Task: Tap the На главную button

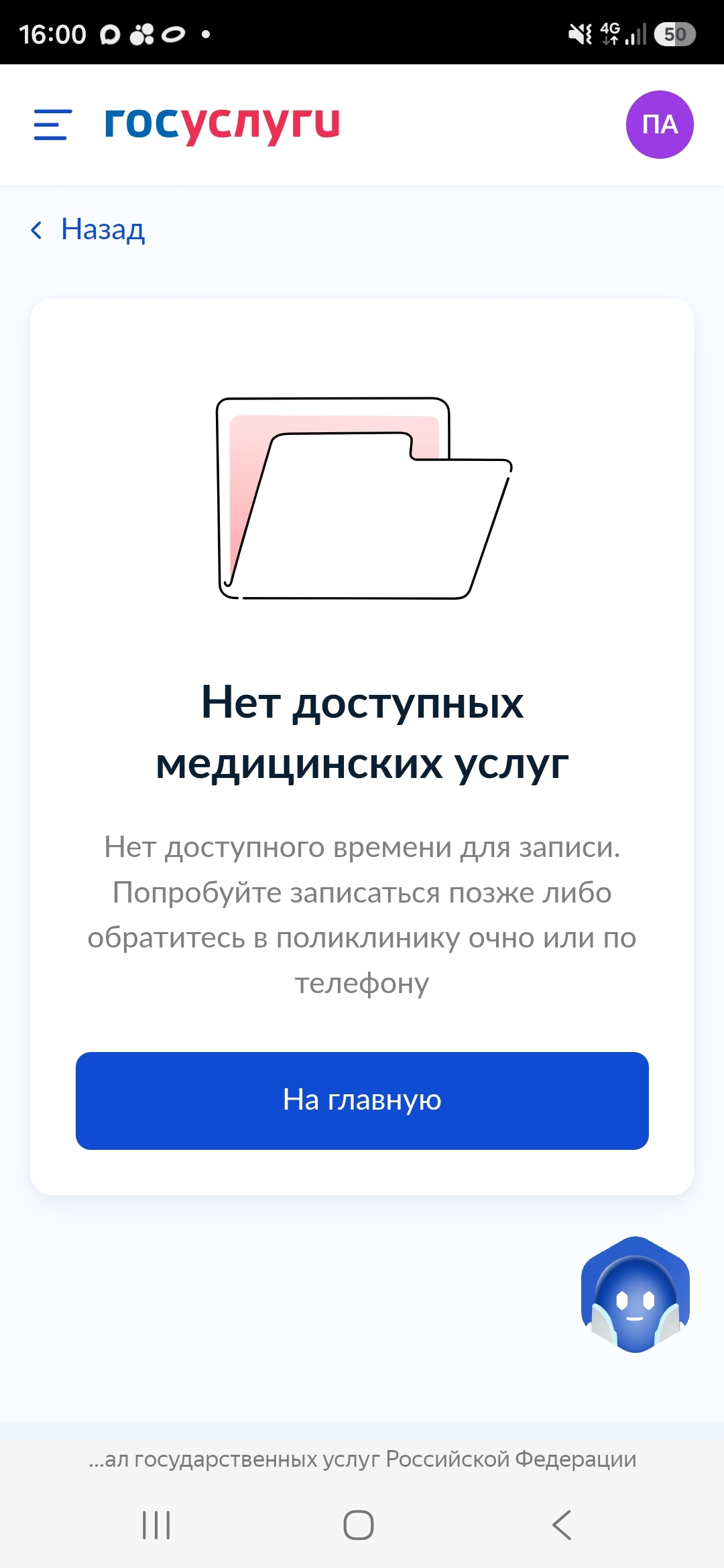Action: tap(362, 1100)
